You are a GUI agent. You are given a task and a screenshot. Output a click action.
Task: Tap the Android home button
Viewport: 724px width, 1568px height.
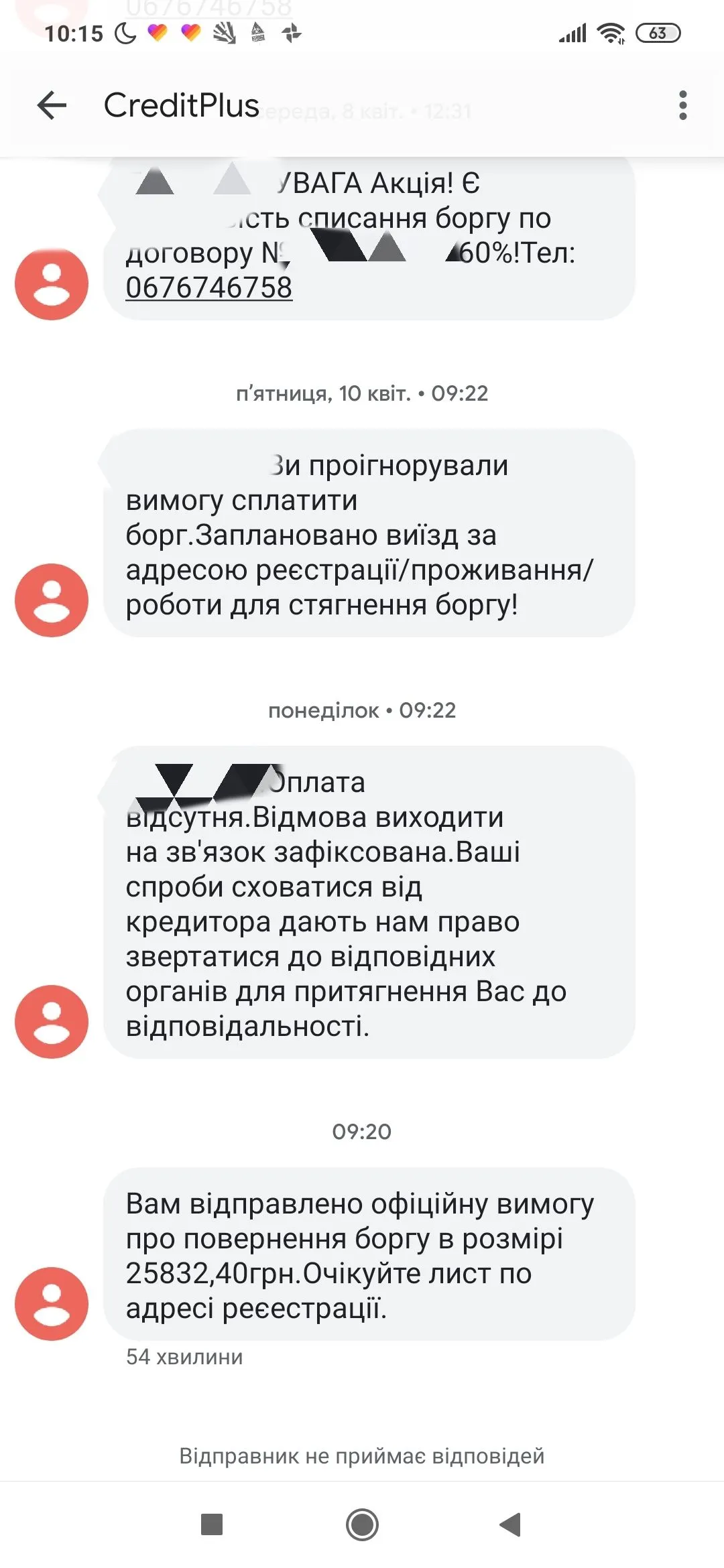tap(362, 1524)
